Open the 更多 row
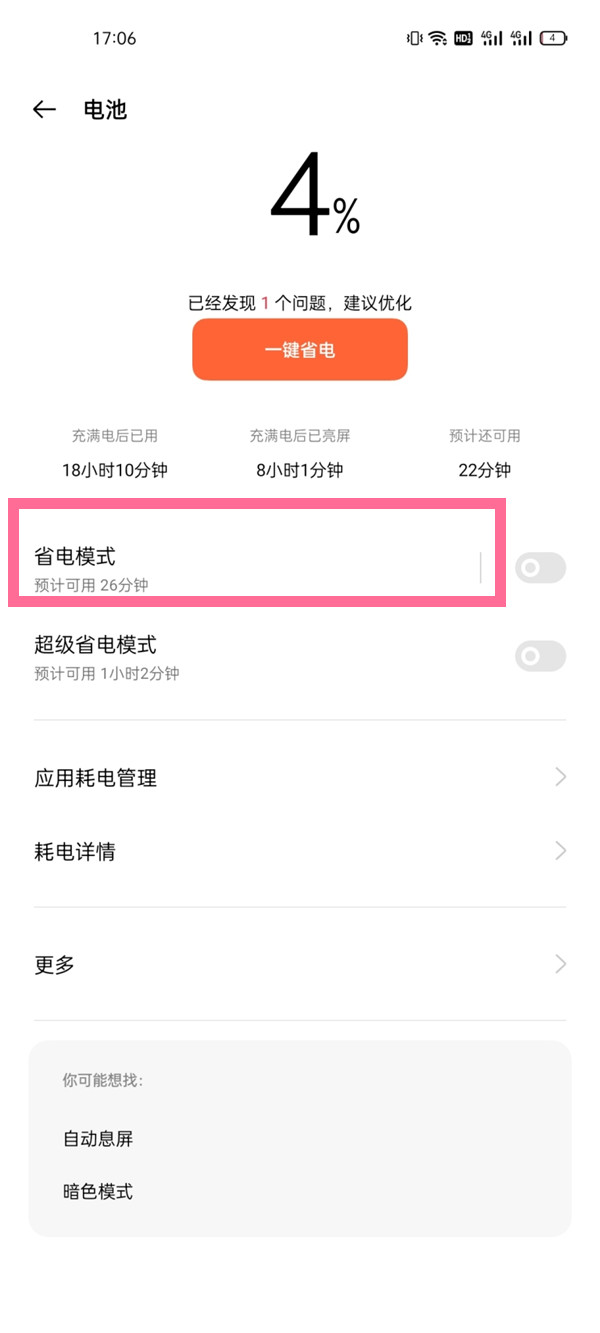The height and width of the screenshot is (1333, 600). (300, 965)
